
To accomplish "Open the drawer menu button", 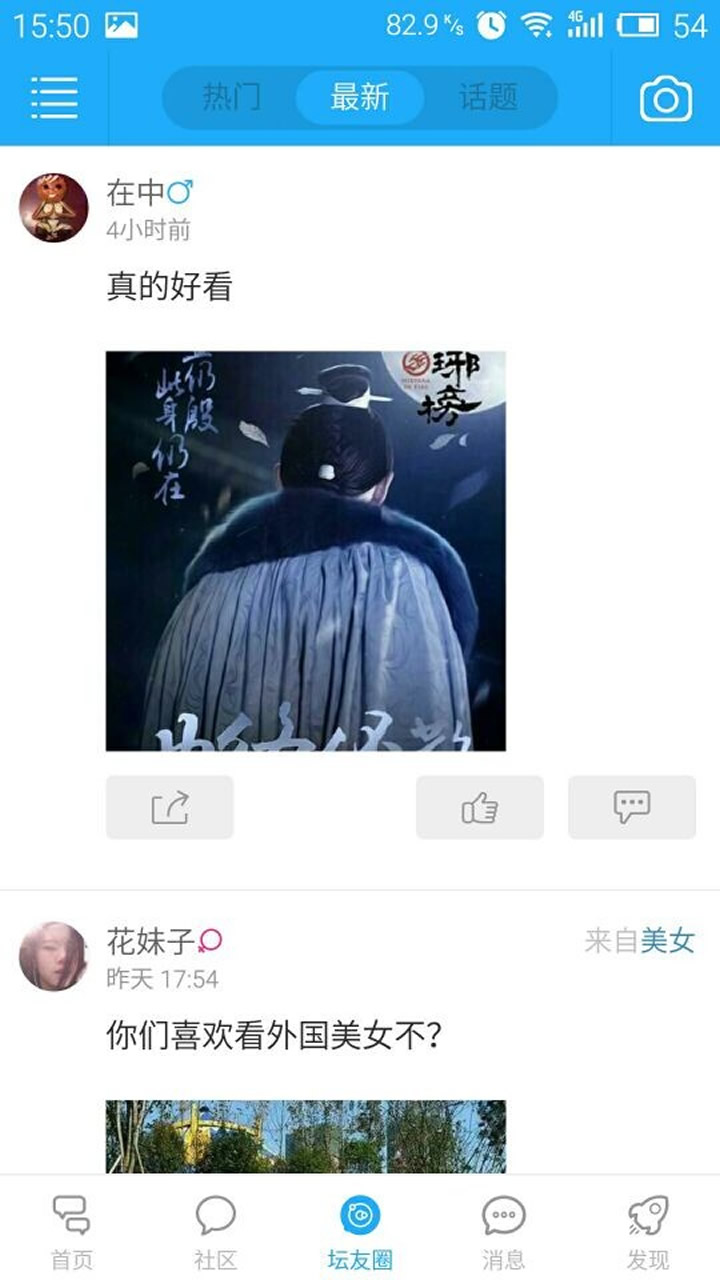I will [x=54, y=98].
